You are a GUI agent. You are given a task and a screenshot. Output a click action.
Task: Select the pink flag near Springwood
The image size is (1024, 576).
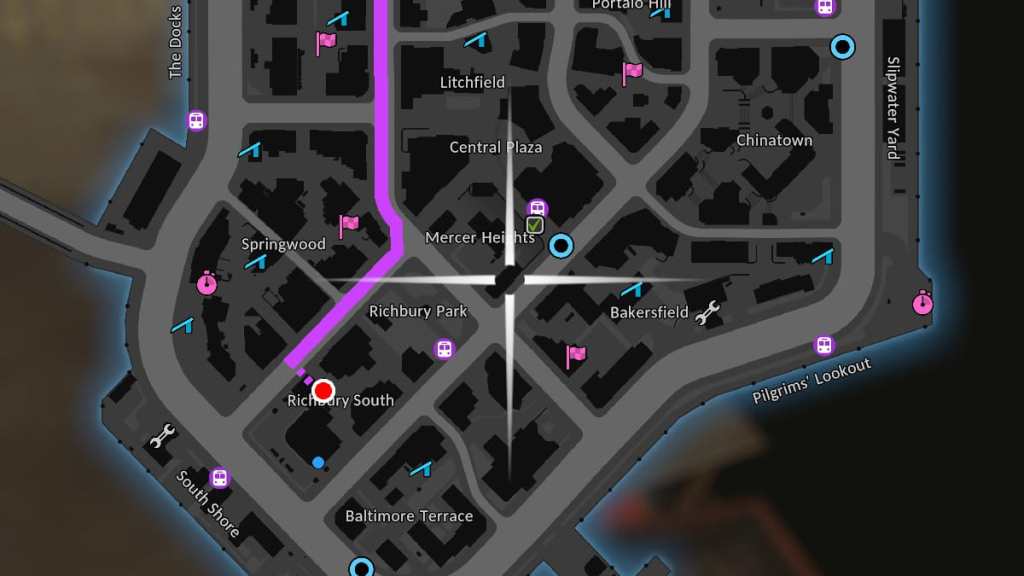click(x=349, y=225)
